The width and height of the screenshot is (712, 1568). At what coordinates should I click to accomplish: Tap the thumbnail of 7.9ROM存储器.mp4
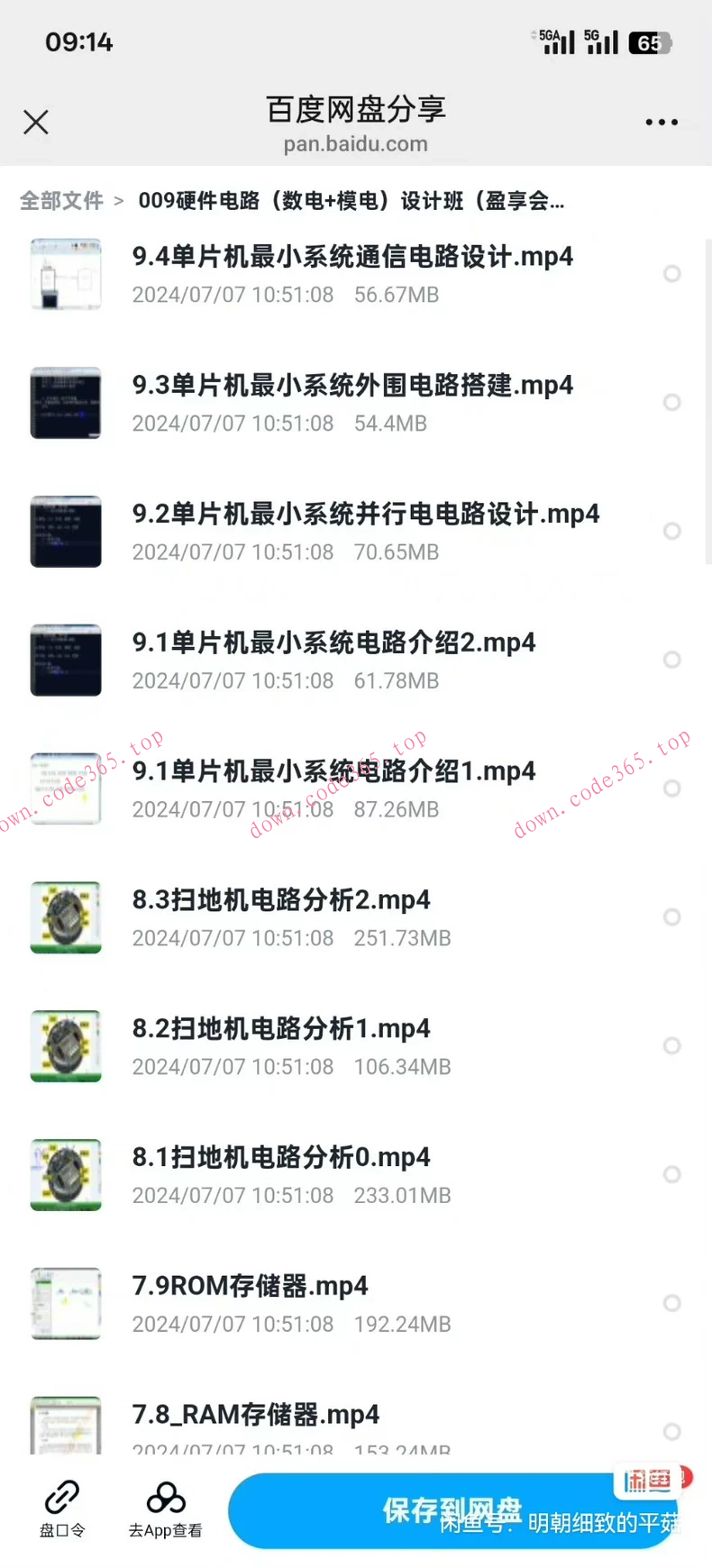click(x=66, y=1303)
